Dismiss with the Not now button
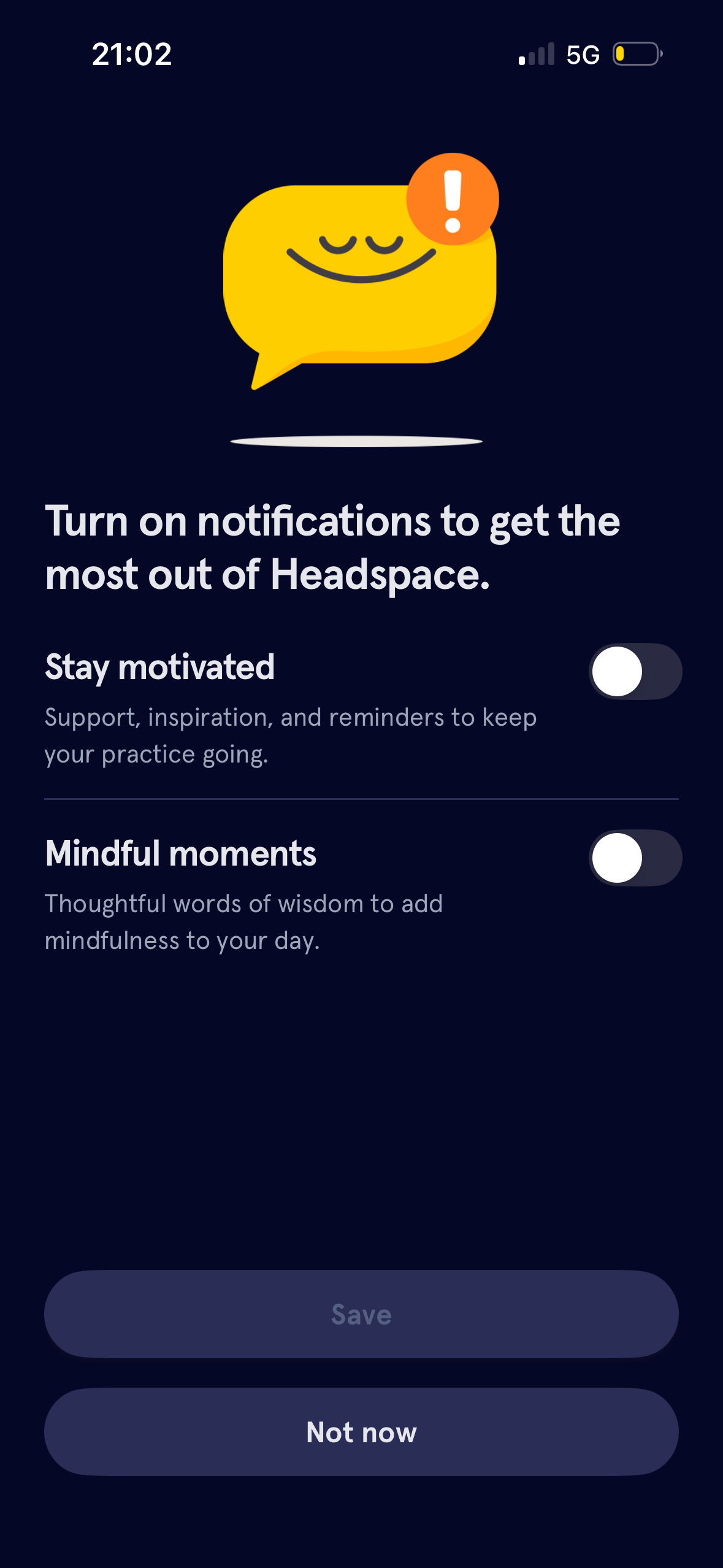Viewport: 723px width, 1568px height. tap(361, 1432)
